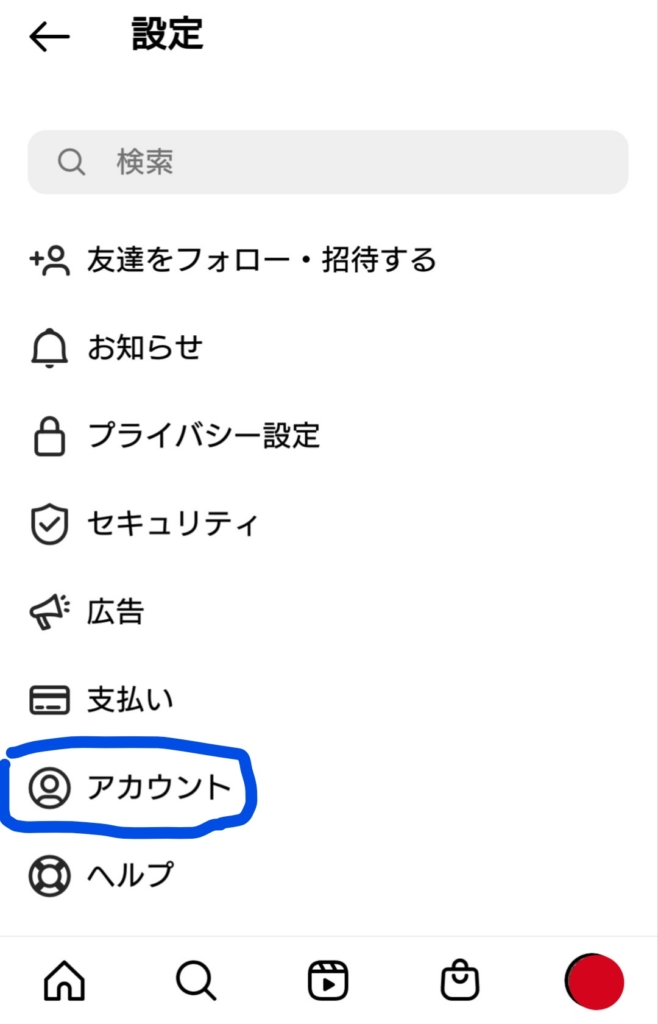The width and height of the screenshot is (658, 1024).
Task: Switch to the Reels tab
Action: coord(327,981)
